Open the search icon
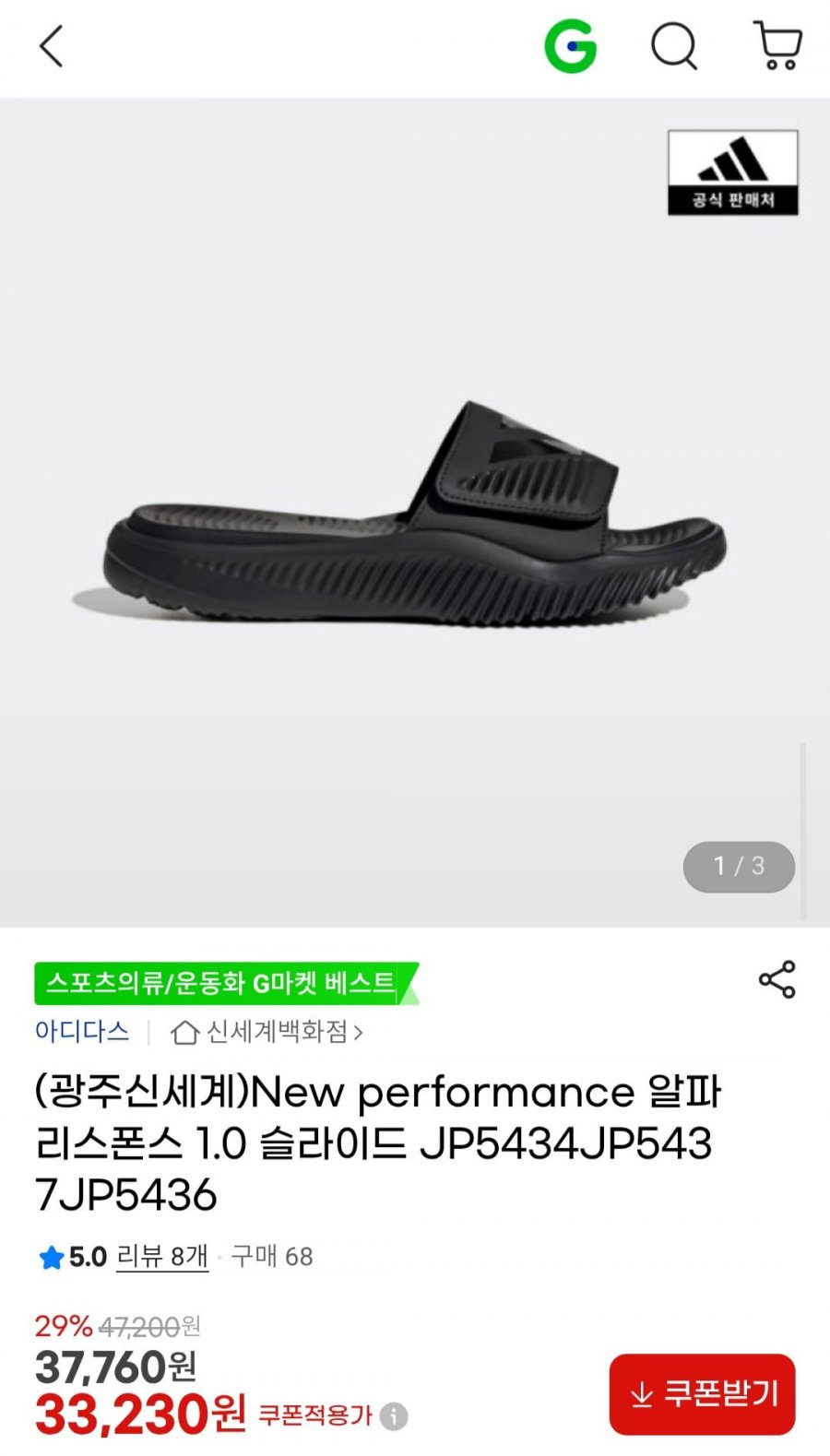 [674, 46]
